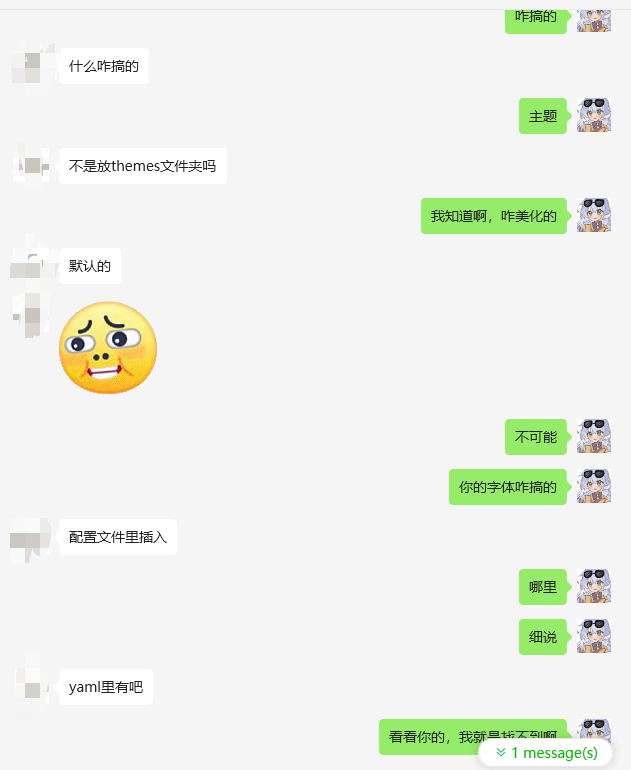Jump to the 1 new message
This screenshot has width=631, height=770.
[546, 752]
